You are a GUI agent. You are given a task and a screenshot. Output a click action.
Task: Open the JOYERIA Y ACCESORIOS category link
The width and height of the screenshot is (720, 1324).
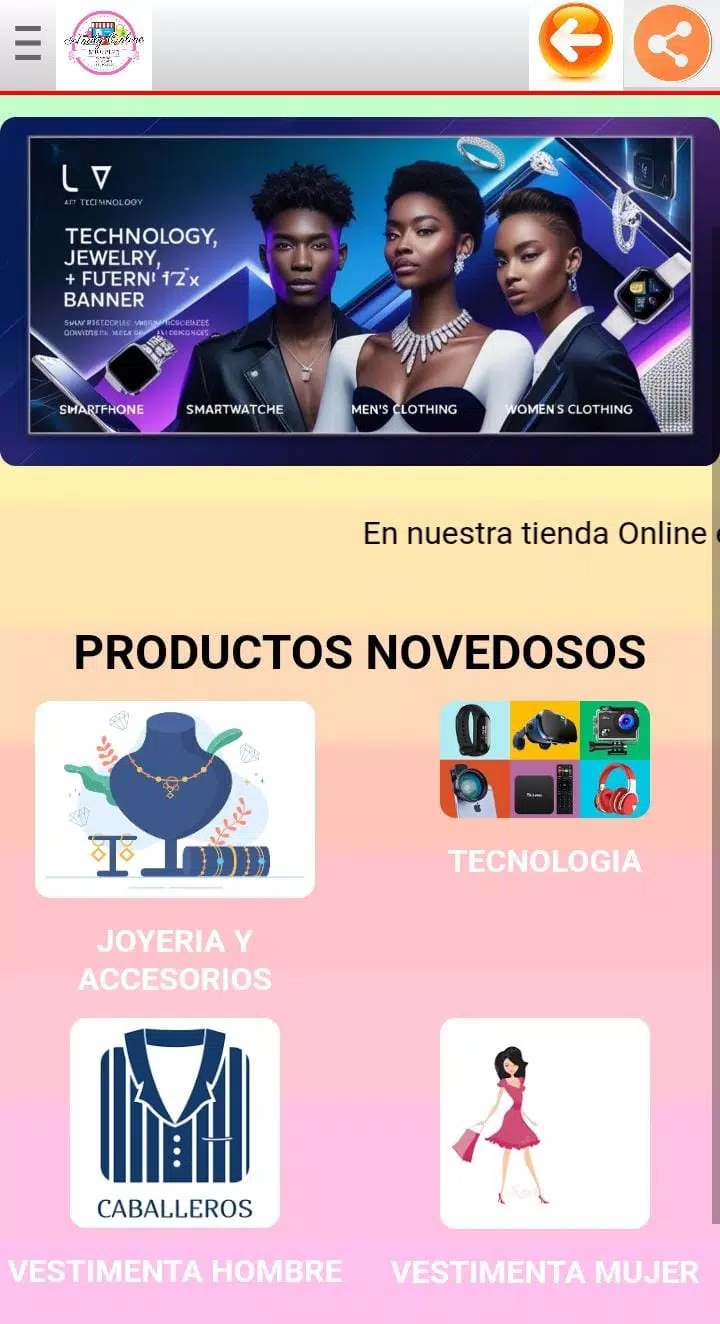[175, 960]
